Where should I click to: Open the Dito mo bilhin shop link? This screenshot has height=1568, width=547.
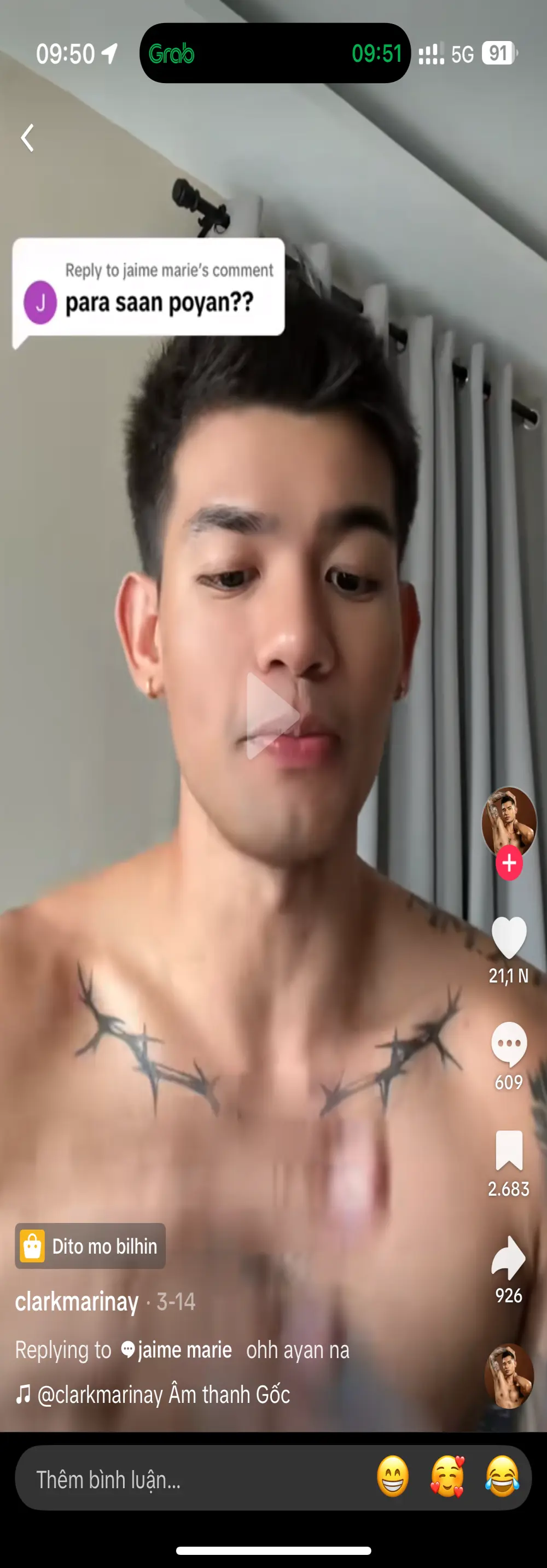tap(90, 1246)
